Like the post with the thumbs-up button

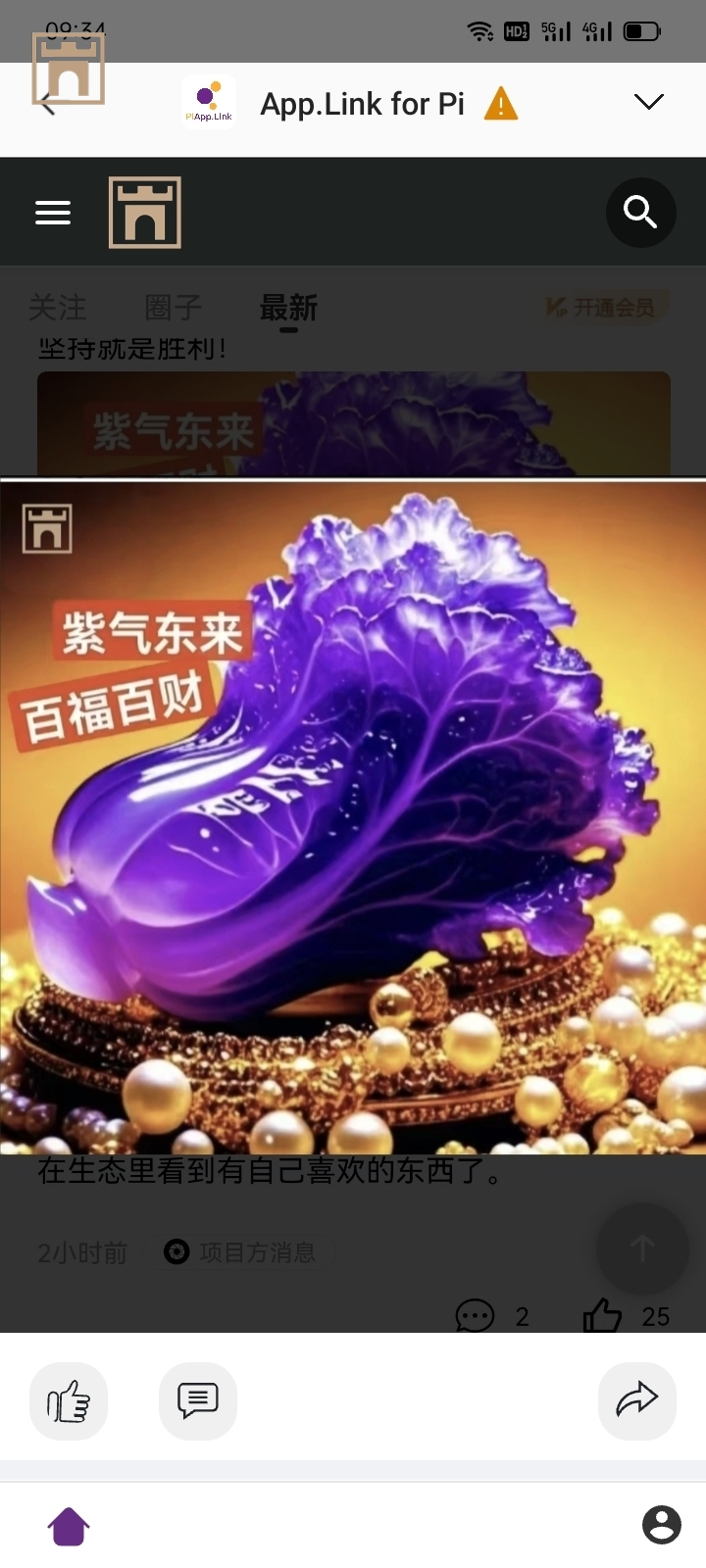[x=69, y=1400]
